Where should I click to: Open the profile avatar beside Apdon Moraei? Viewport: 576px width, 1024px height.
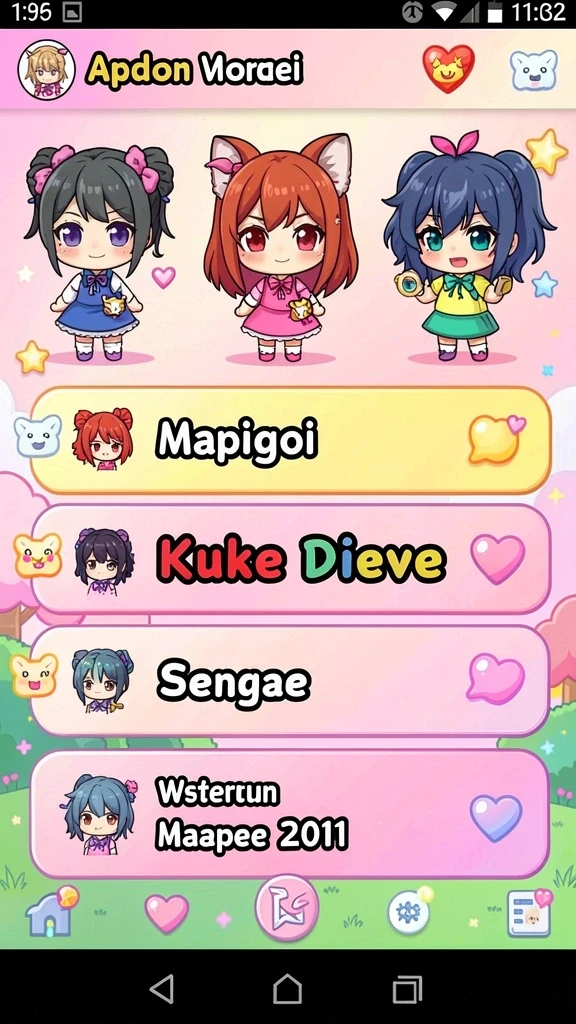point(46,70)
